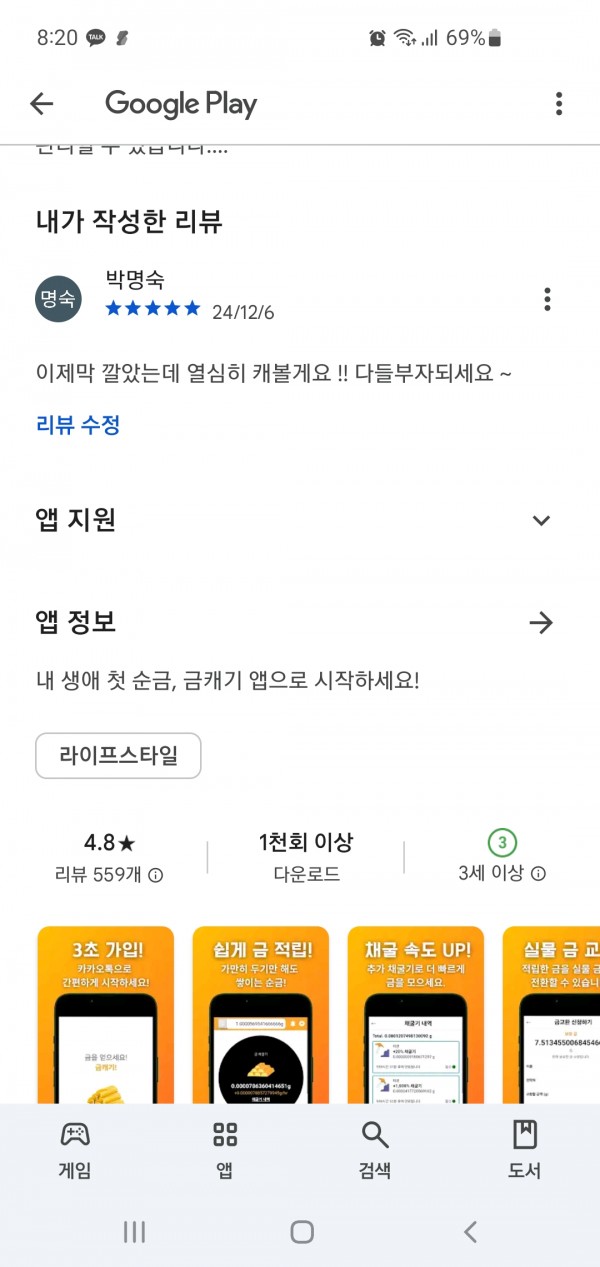Open the 채굴 속도 UP screenshot

click(415, 1015)
